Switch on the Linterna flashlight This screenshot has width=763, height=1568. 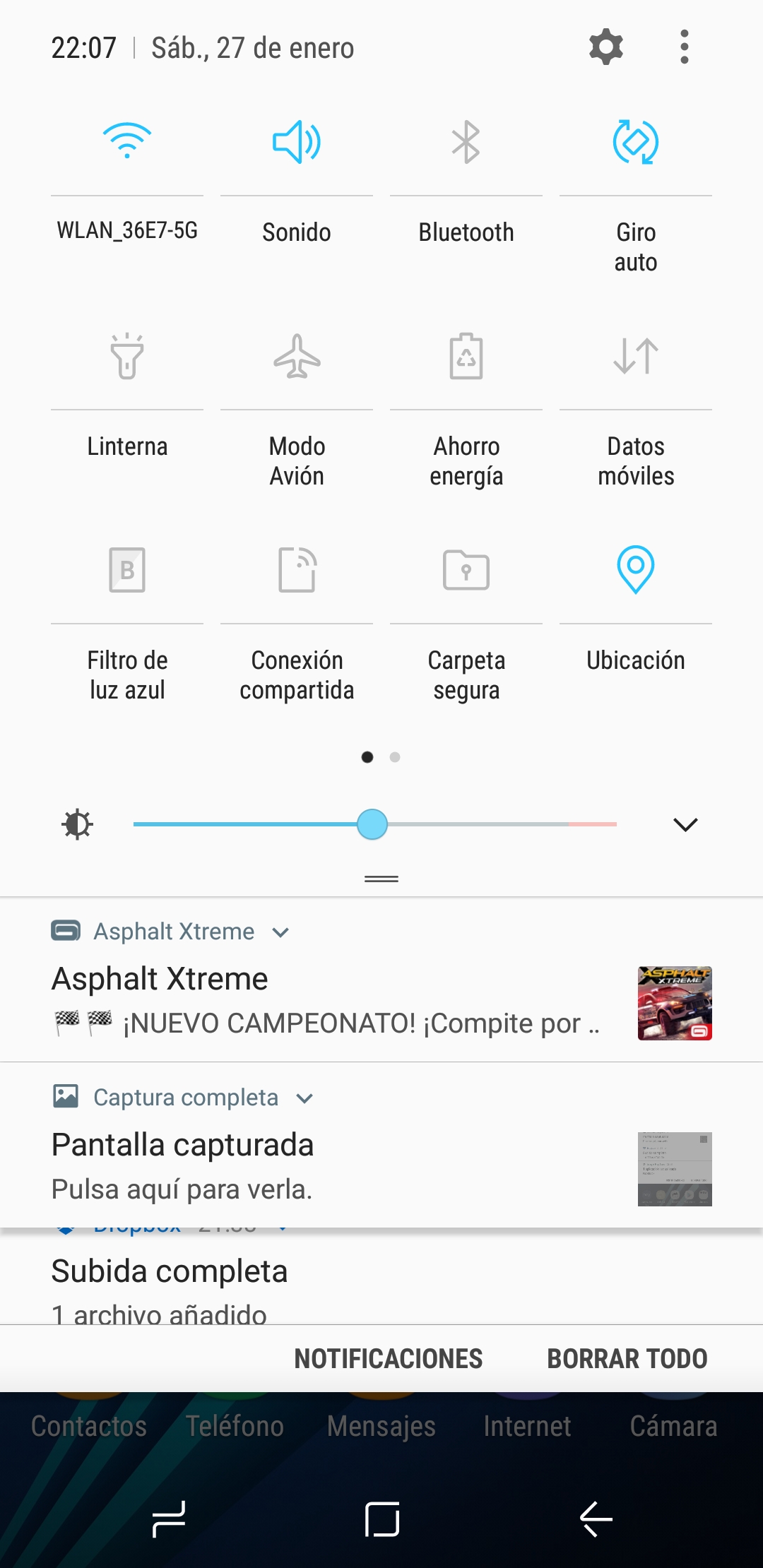[127, 356]
